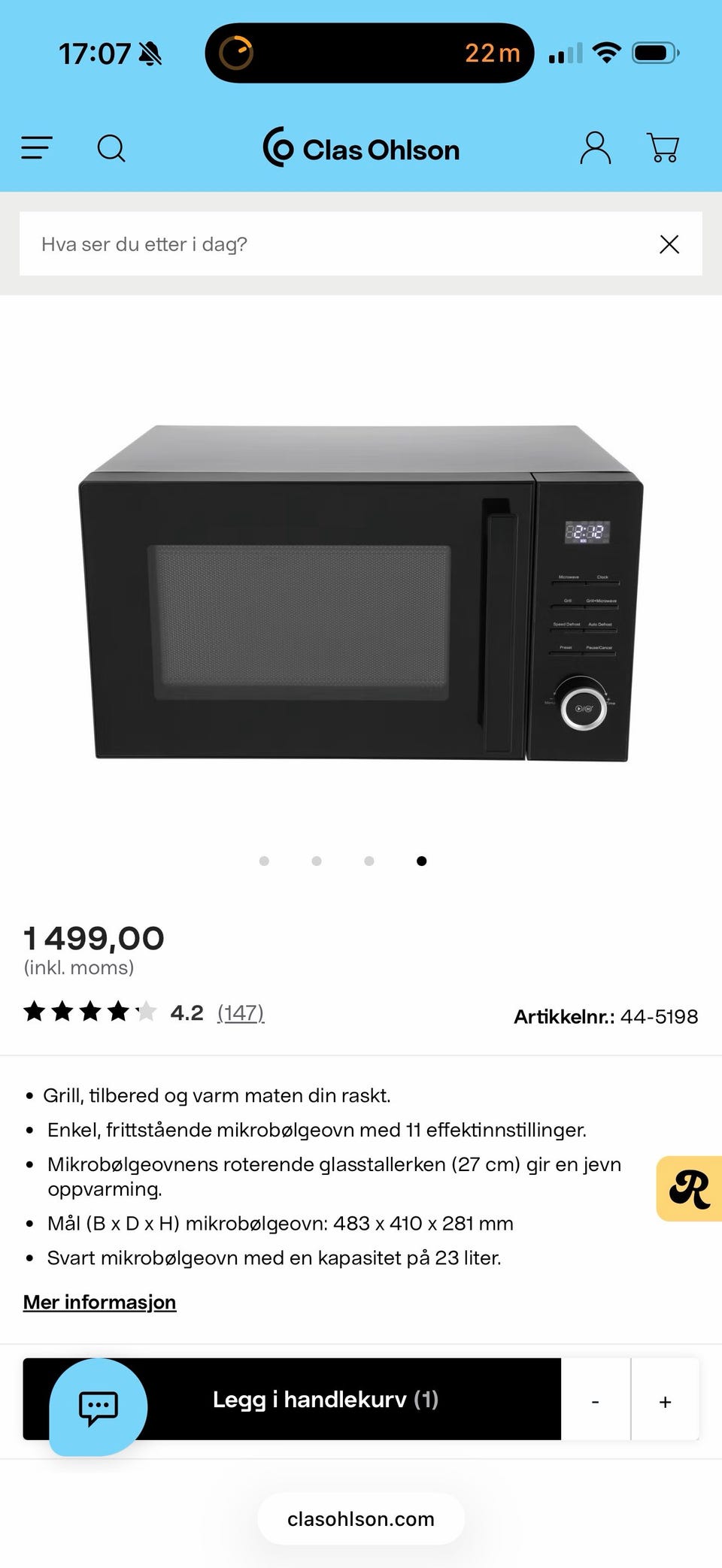
Task: Open the 147 reviews link
Action: tap(241, 1013)
